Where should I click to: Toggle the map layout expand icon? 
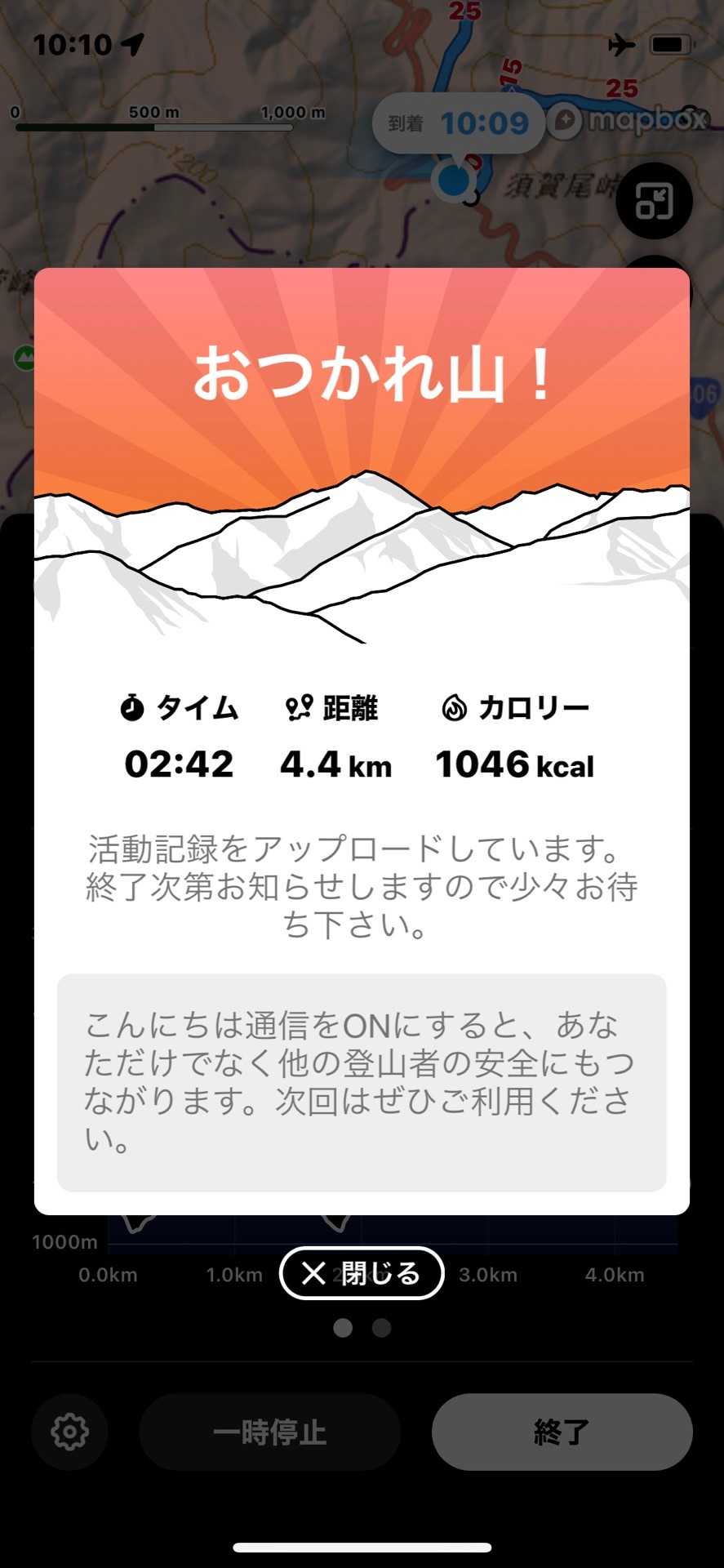coord(654,201)
